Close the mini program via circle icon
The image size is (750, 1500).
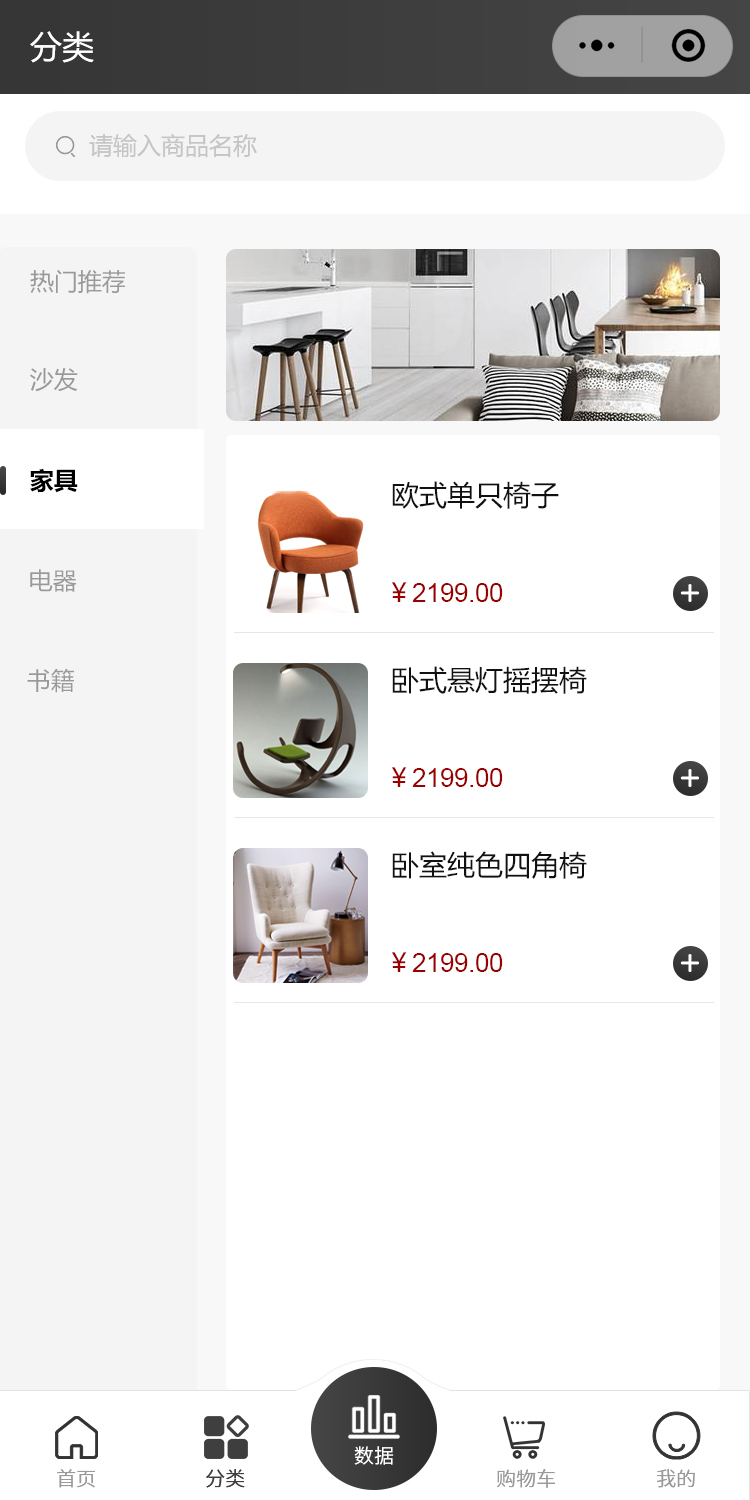click(x=688, y=46)
